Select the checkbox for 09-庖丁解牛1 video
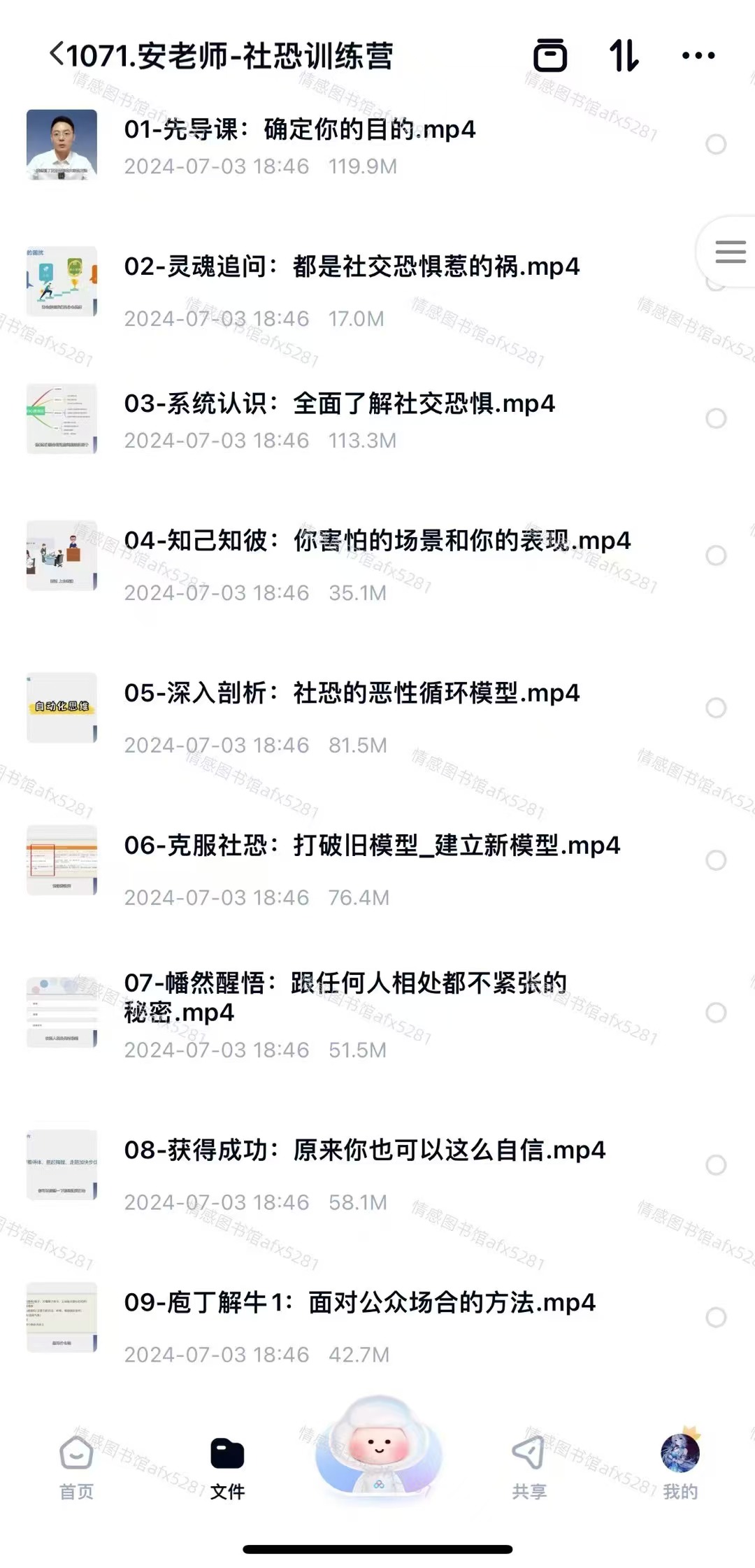The image size is (755, 1568). (716, 1318)
